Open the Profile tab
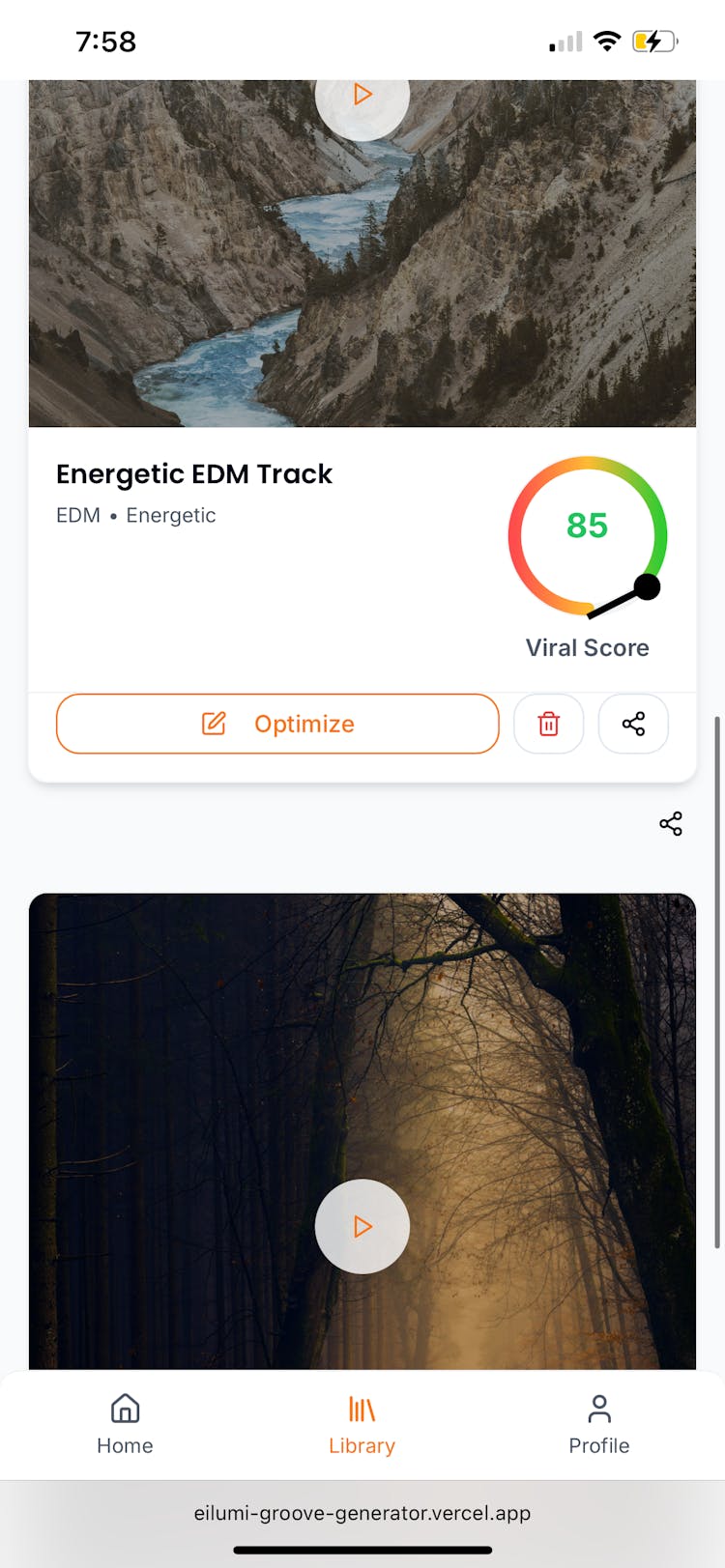The image size is (725, 1568). (x=598, y=1424)
